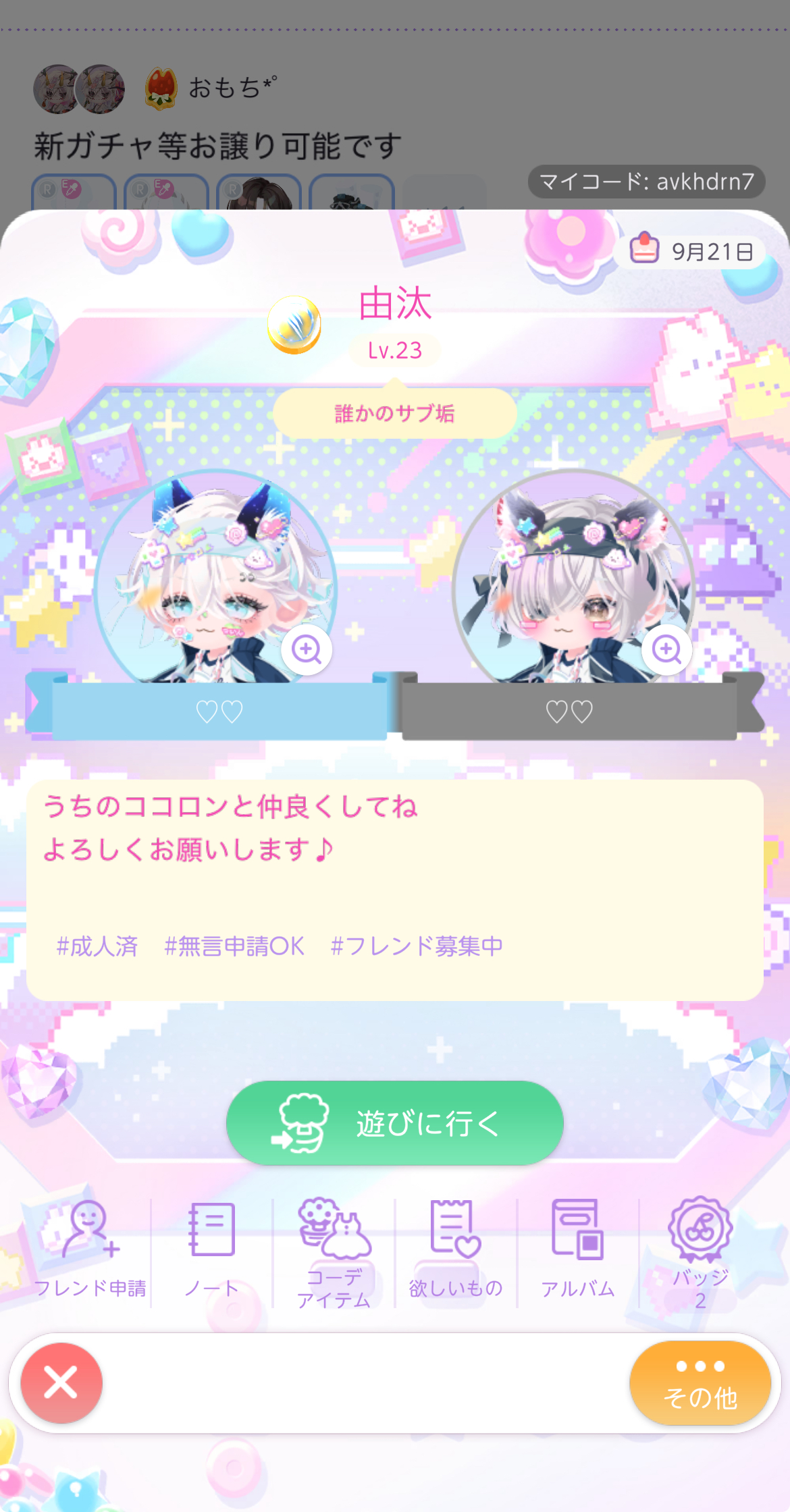This screenshot has width=790, height=1512.
Task: Select the #成人済 hashtag
Action: pos(97,946)
